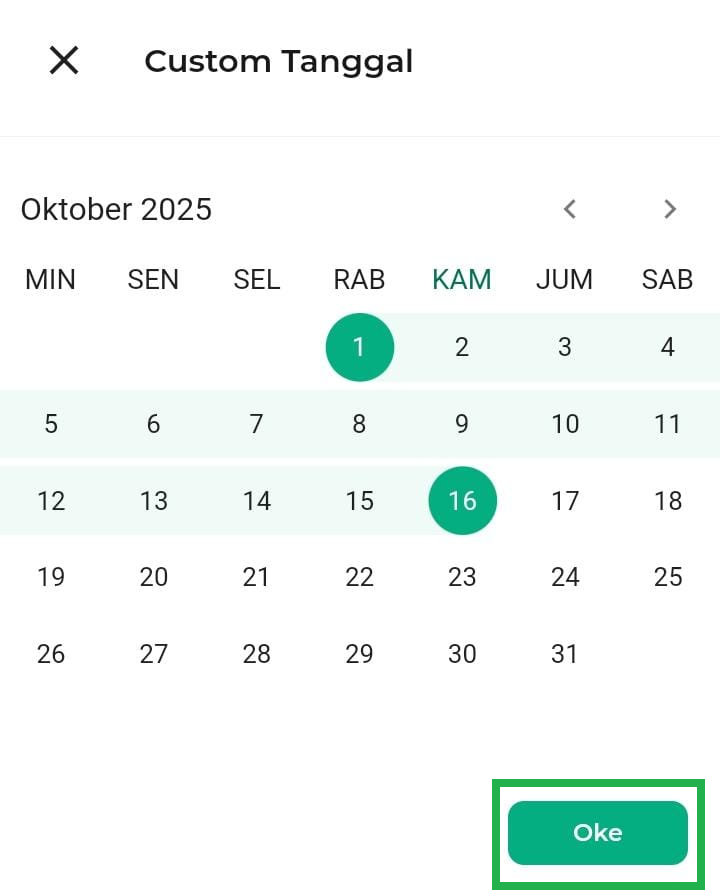Confirm the date range with Oke
Image resolution: width=720 pixels, height=893 pixels.
(598, 833)
